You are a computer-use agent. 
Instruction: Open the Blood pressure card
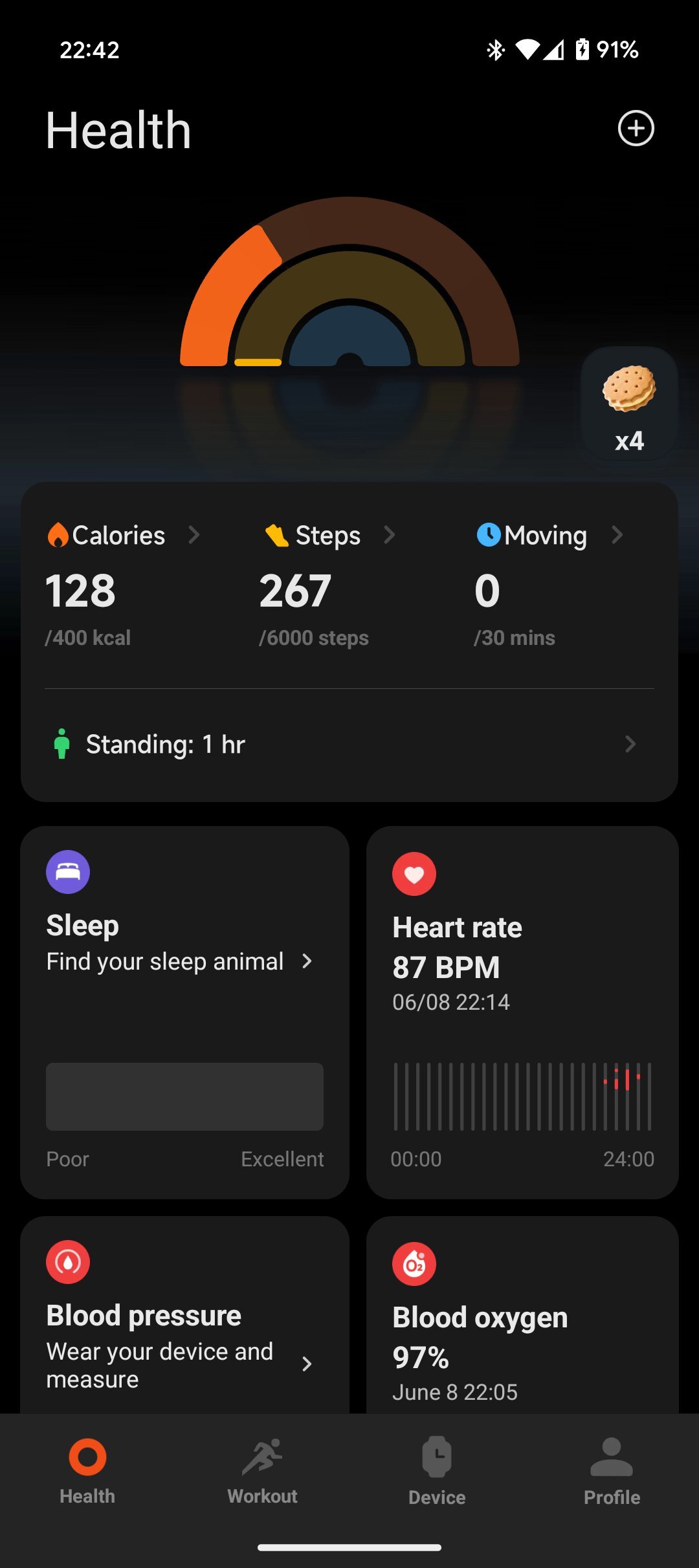click(x=185, y=1314)
